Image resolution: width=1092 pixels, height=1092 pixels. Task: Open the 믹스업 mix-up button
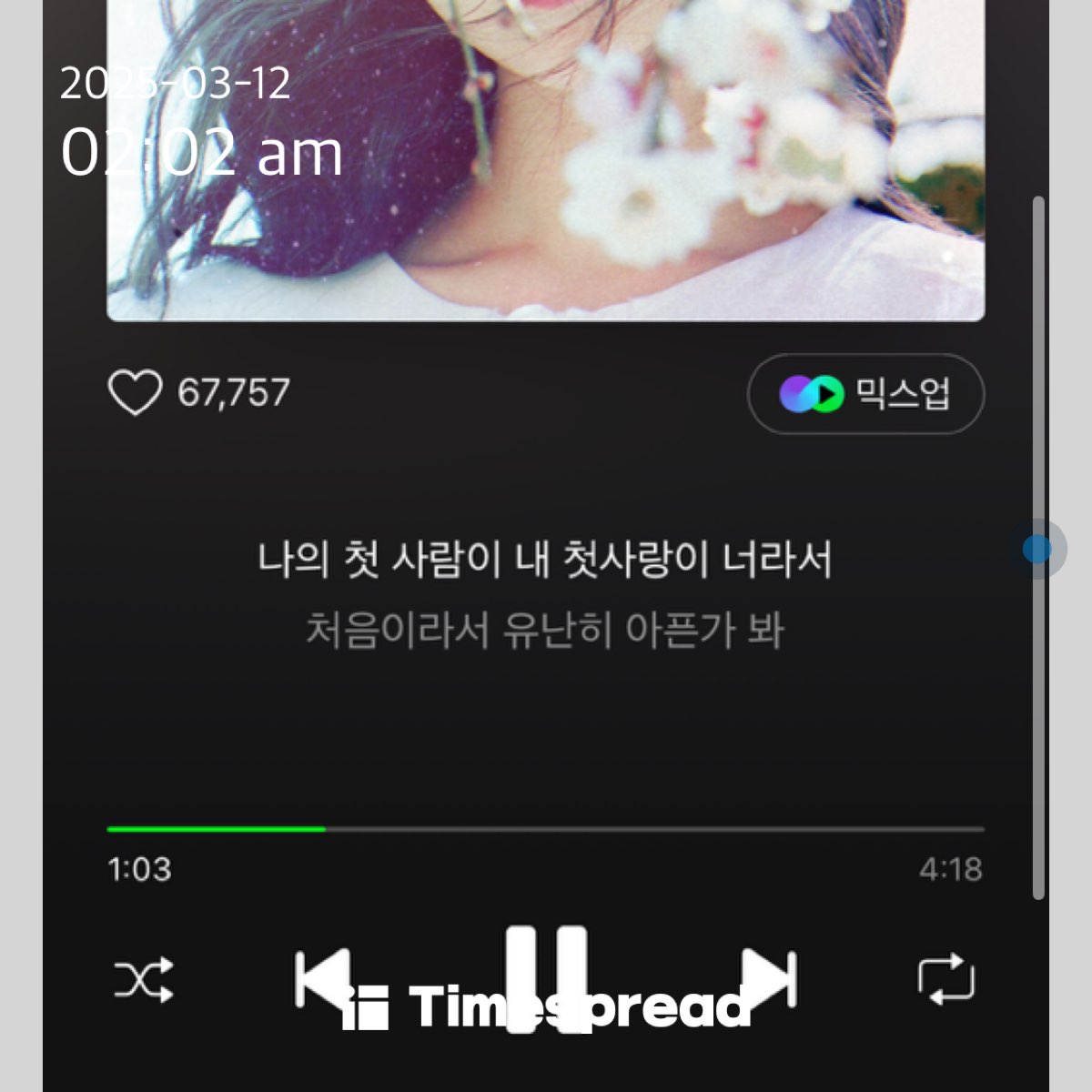[865, 394]
